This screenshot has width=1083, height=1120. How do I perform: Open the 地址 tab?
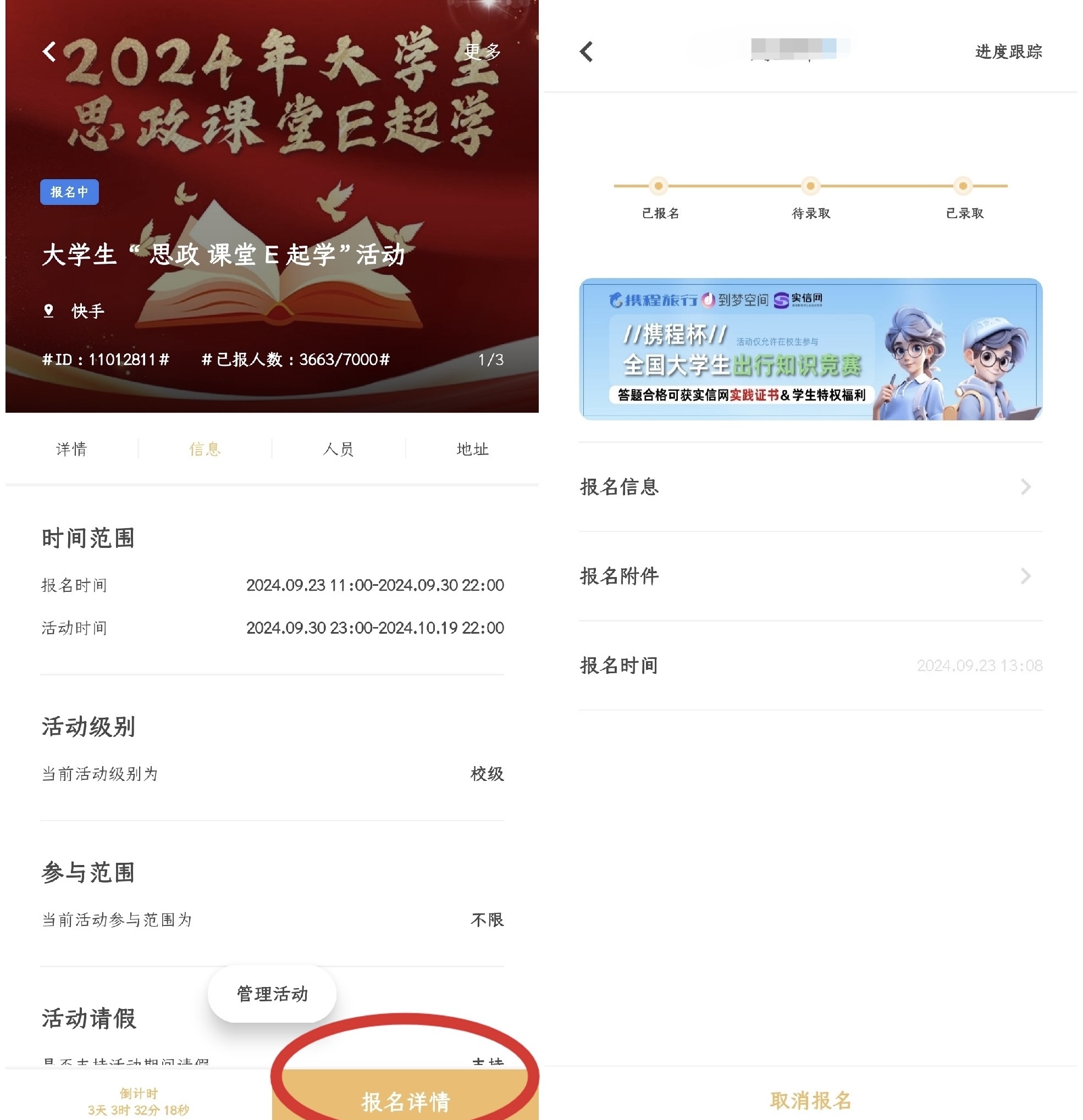pyautogui.click(x=472, y=449)
